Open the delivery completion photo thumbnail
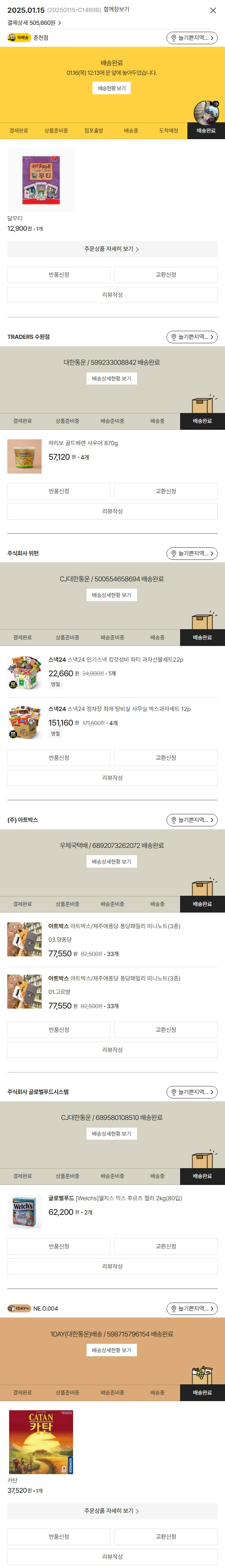 [206, 112]
